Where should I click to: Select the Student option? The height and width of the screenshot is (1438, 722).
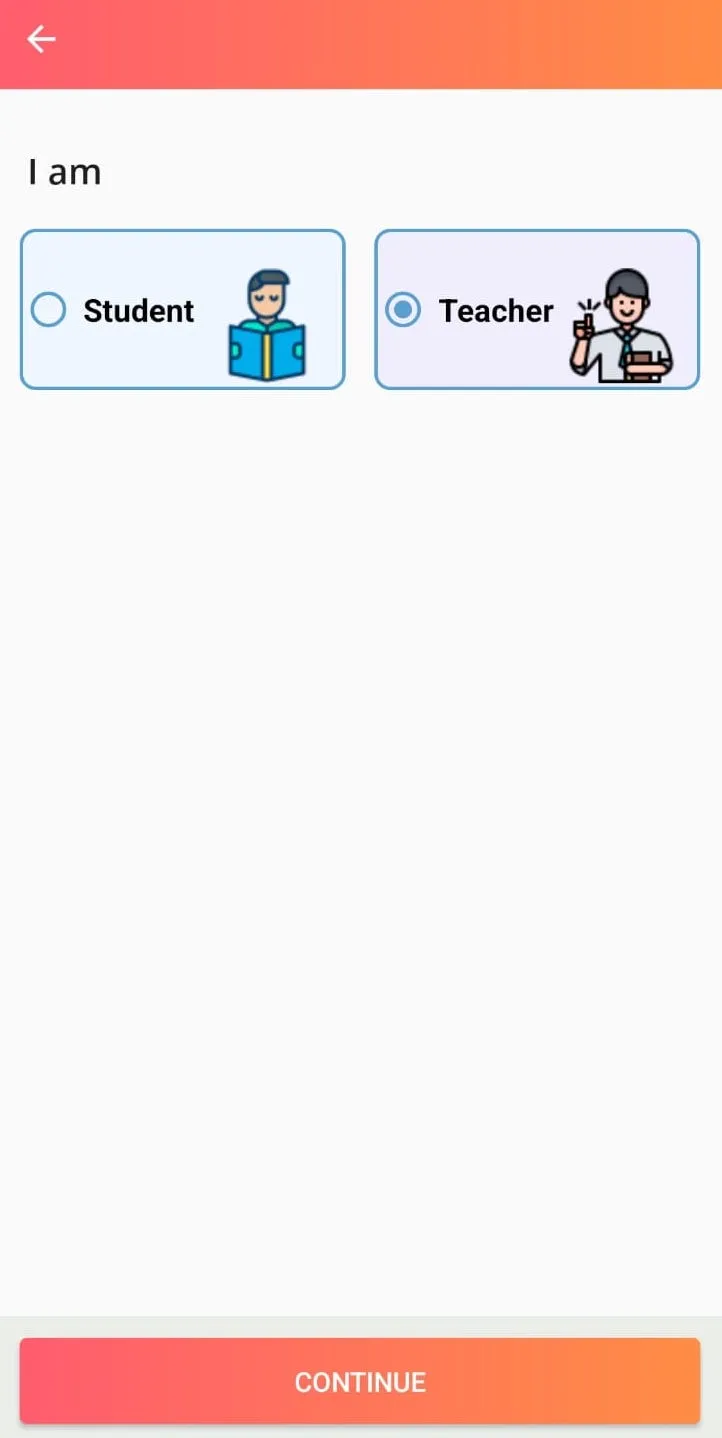(x=183, y=310)
